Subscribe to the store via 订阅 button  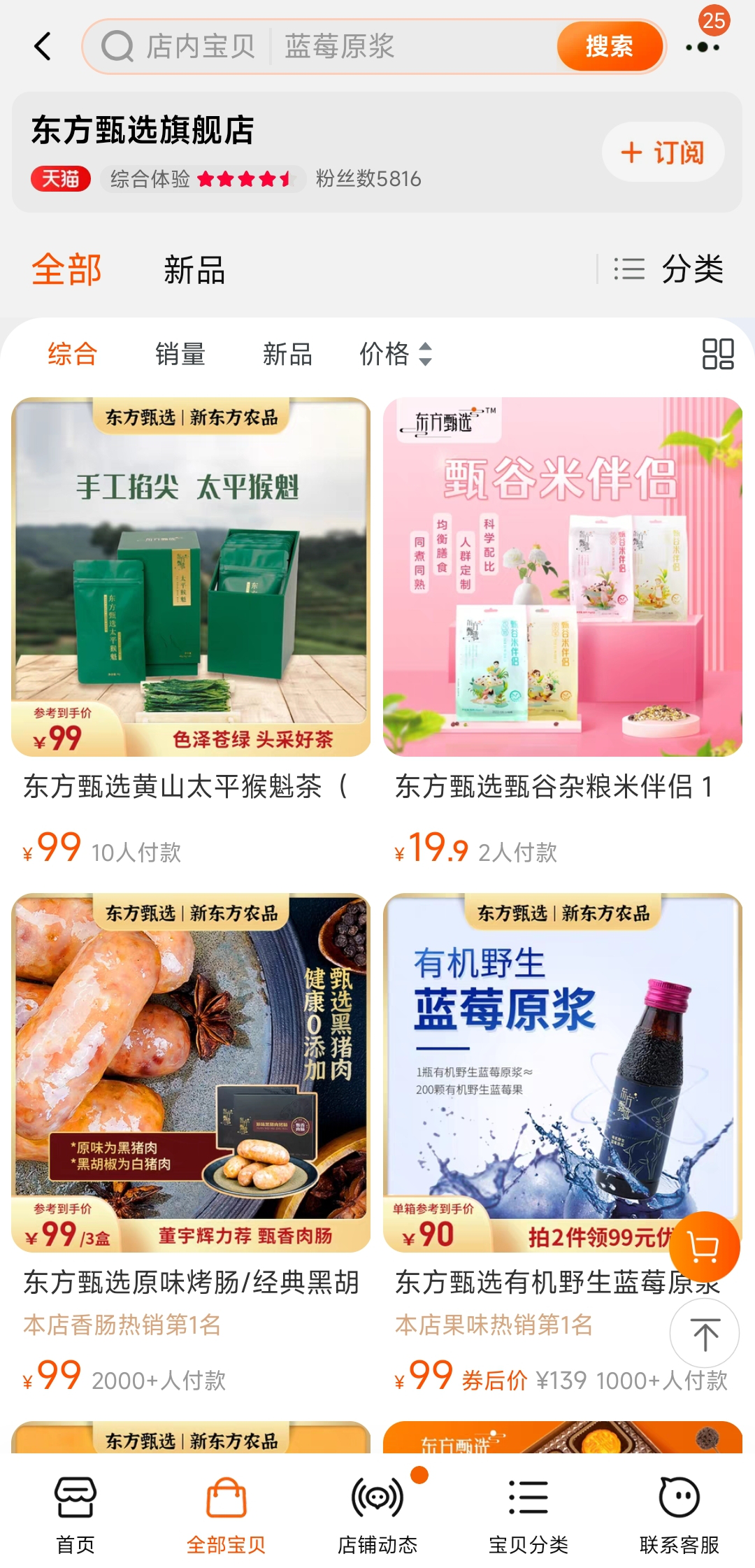click(x=661, y=151)
